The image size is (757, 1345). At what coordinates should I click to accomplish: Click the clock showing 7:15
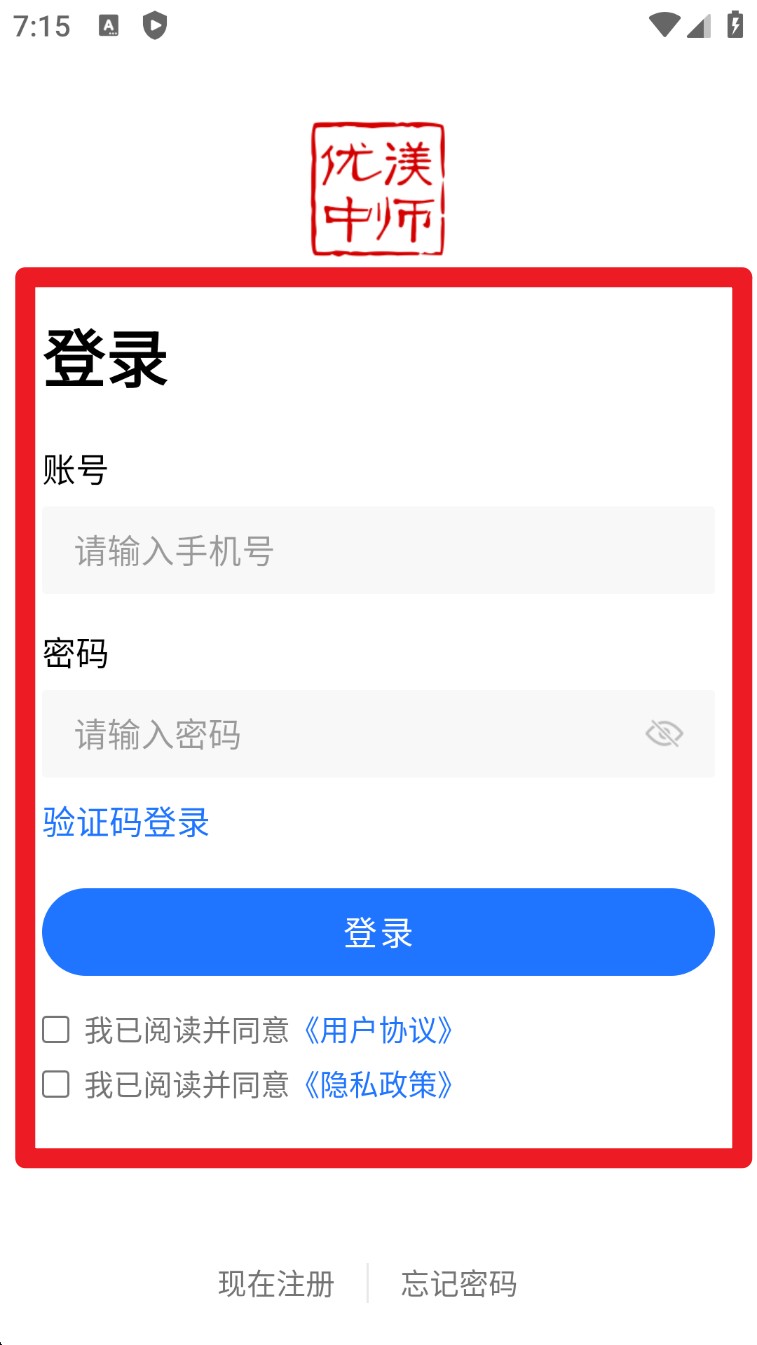pos(41,26)
